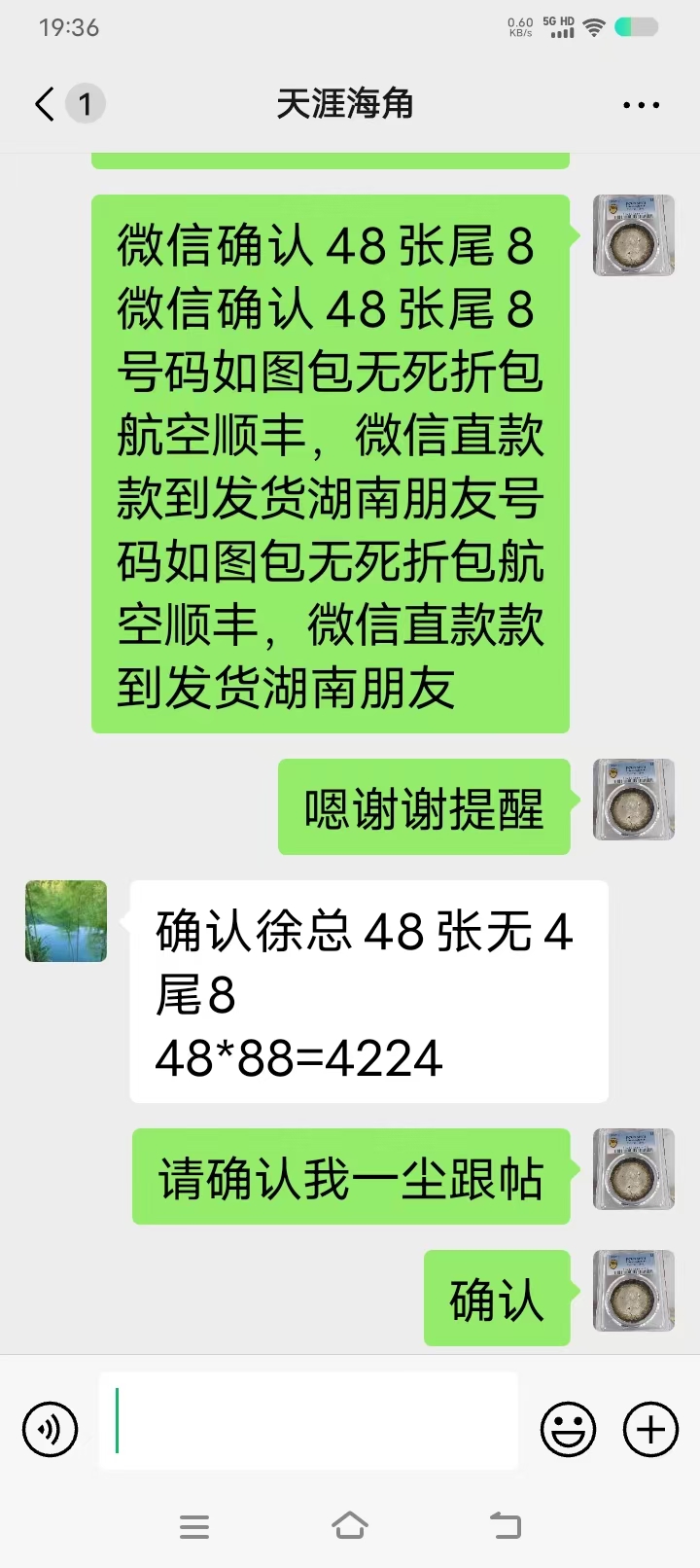Open the emoji picker
The width and height of the screenshot is (700, 1568).
click(568, 1429)
